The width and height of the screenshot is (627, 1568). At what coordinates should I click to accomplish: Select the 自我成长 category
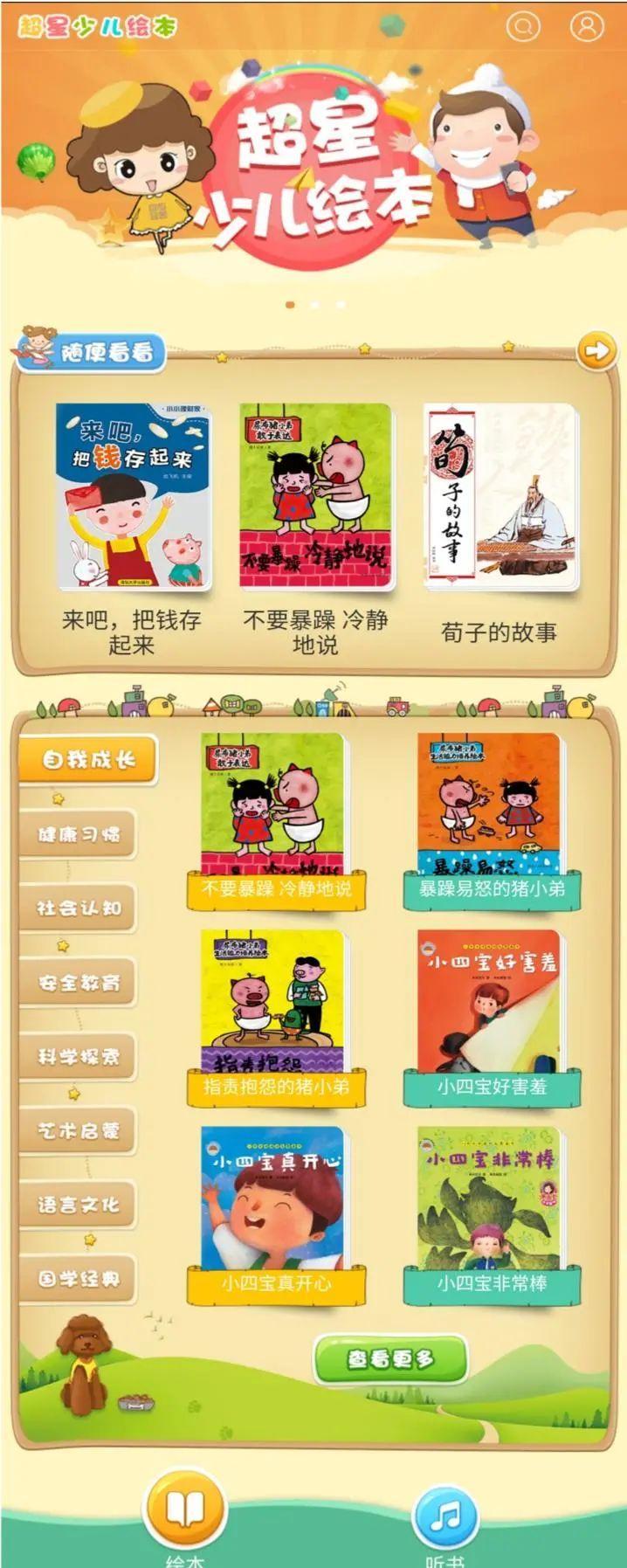coord(88,760)
